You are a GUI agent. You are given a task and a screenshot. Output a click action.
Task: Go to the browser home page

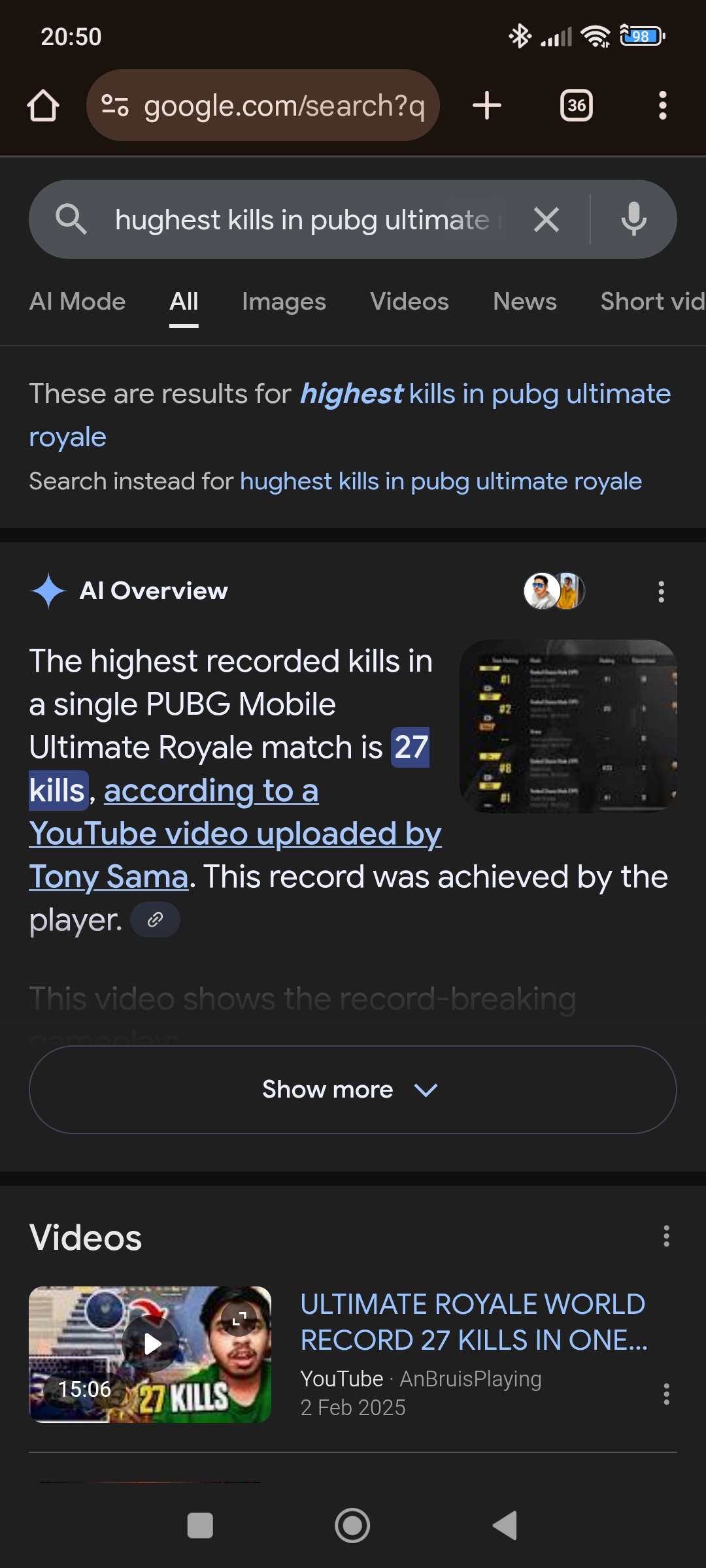(43, 105)
